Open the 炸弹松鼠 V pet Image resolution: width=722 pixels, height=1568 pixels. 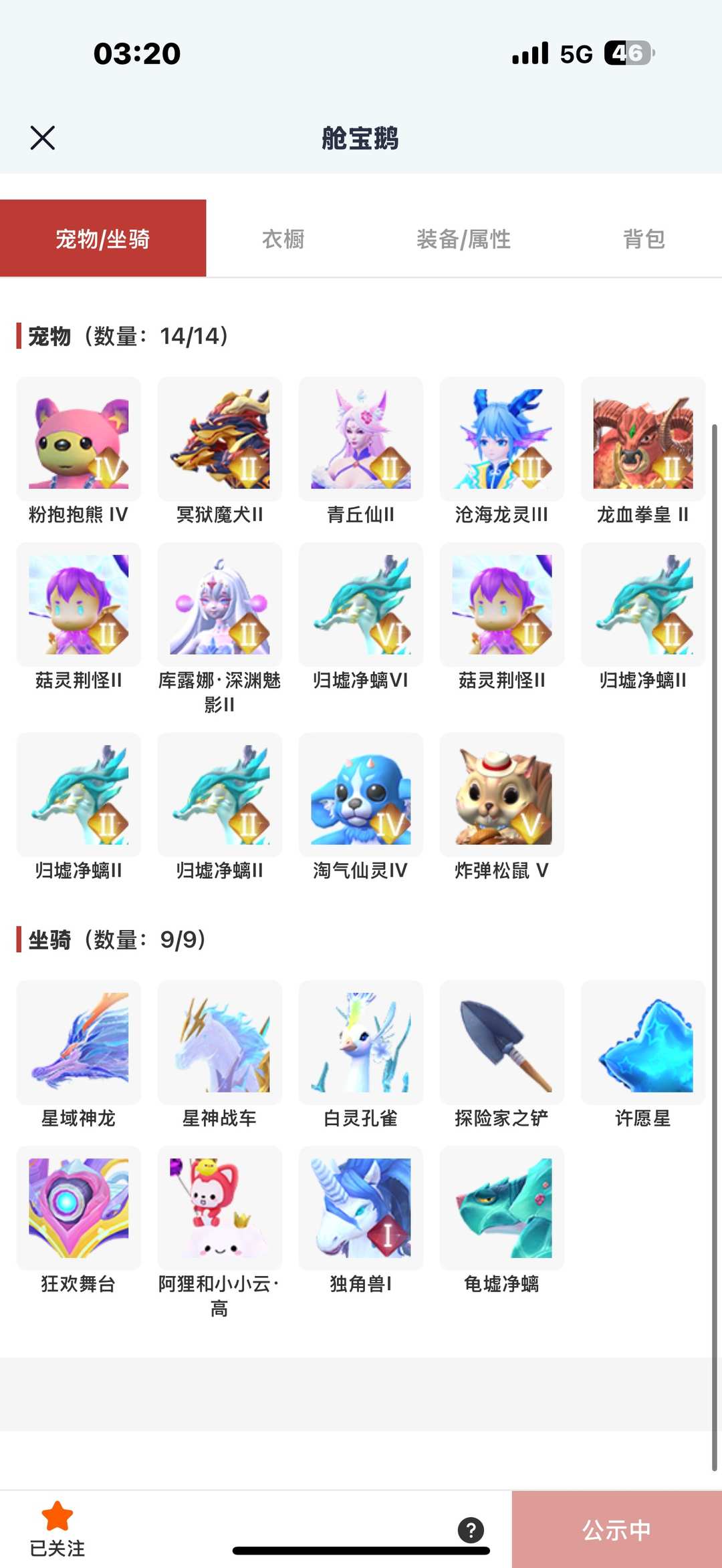[501, 794]
